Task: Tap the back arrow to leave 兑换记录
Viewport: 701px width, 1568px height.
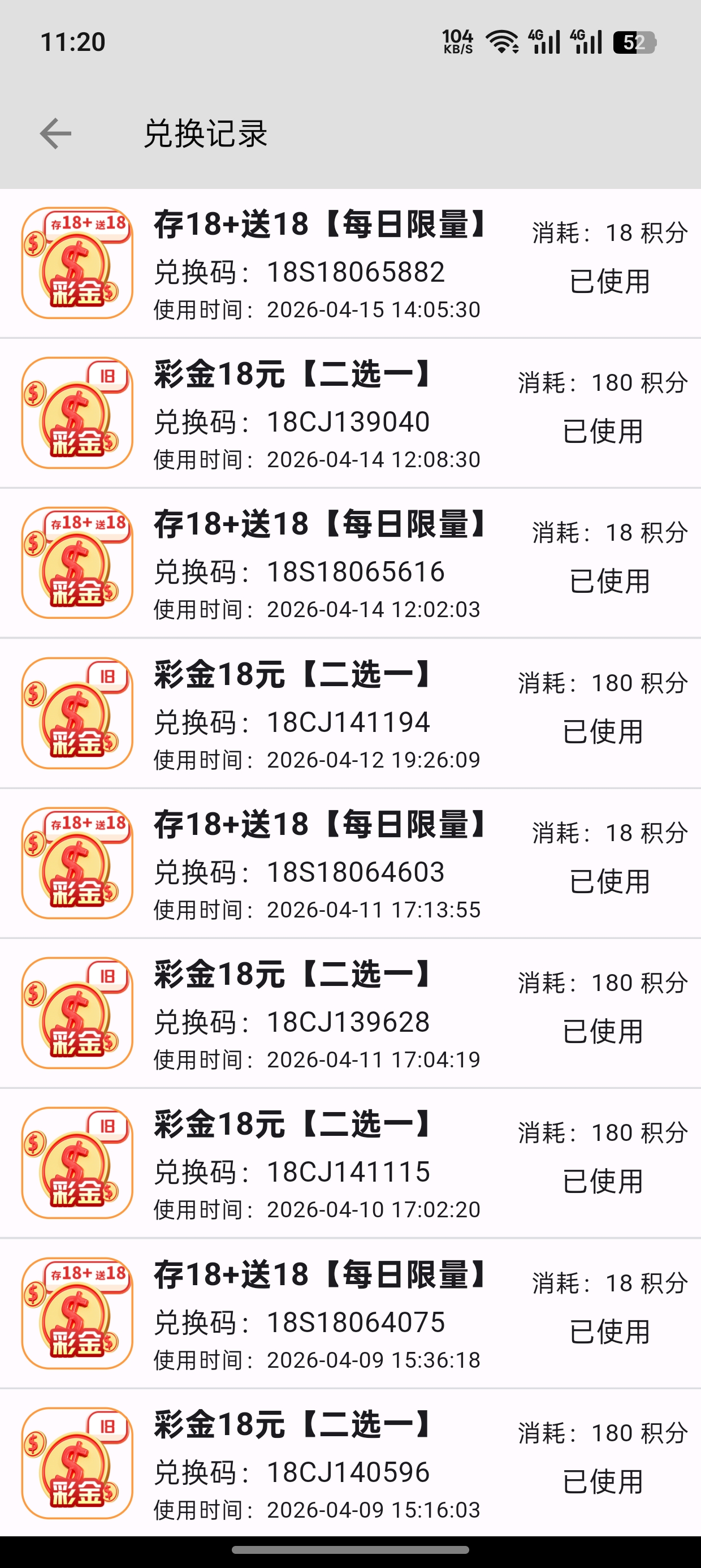Action: click(x=56, y=133)
